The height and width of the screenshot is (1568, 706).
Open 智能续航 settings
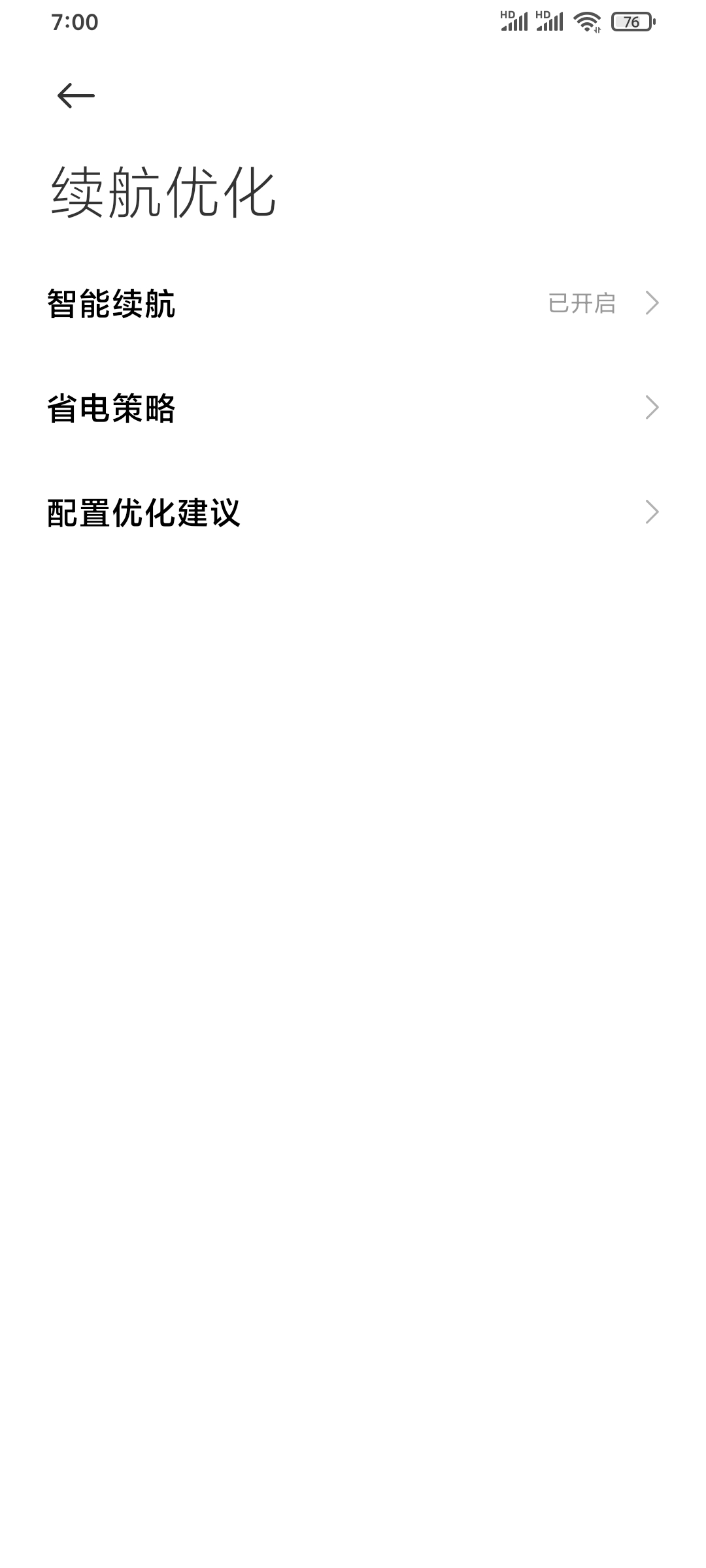click(353, 304)
